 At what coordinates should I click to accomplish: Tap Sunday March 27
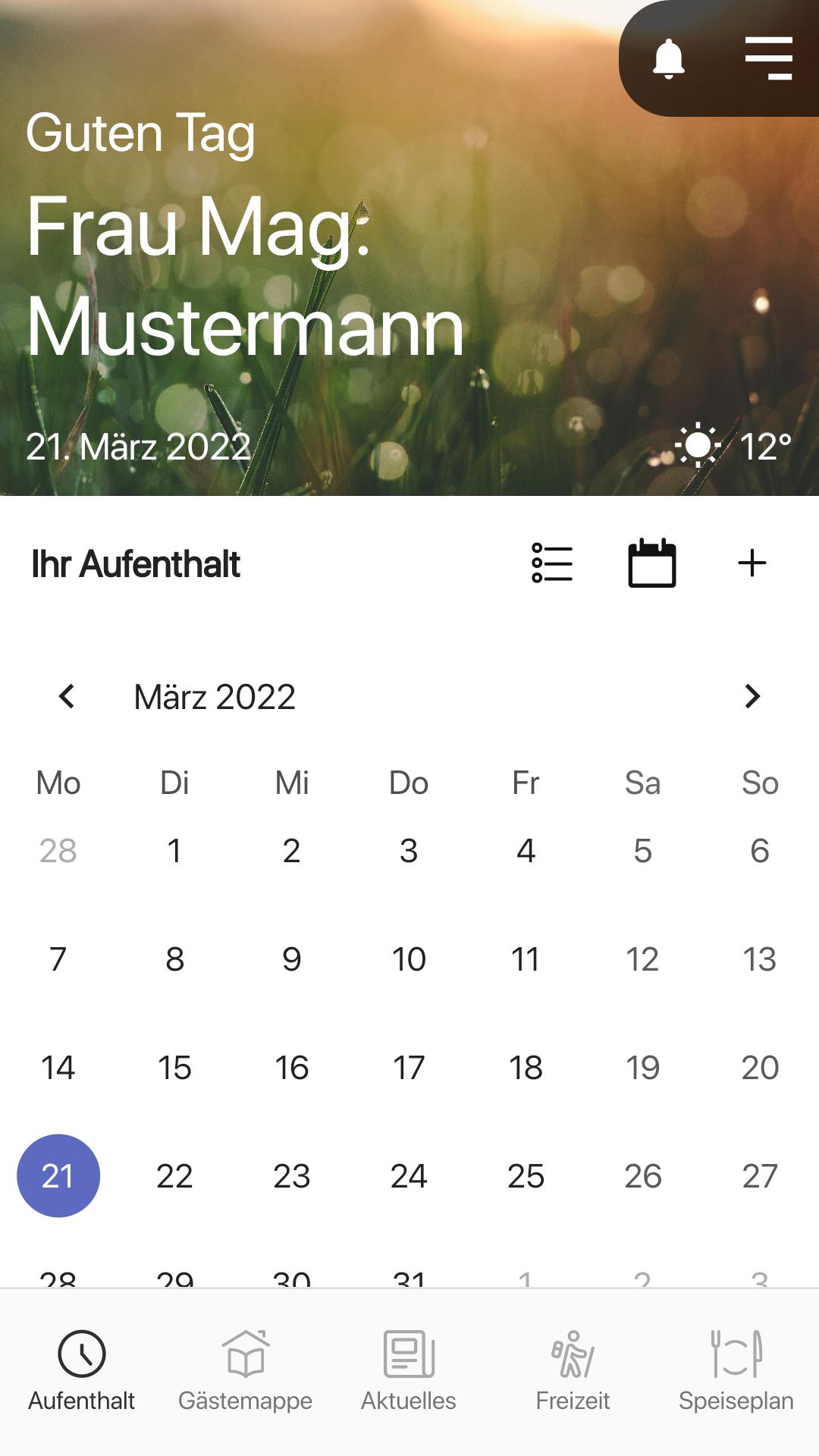pos(760,1176)
